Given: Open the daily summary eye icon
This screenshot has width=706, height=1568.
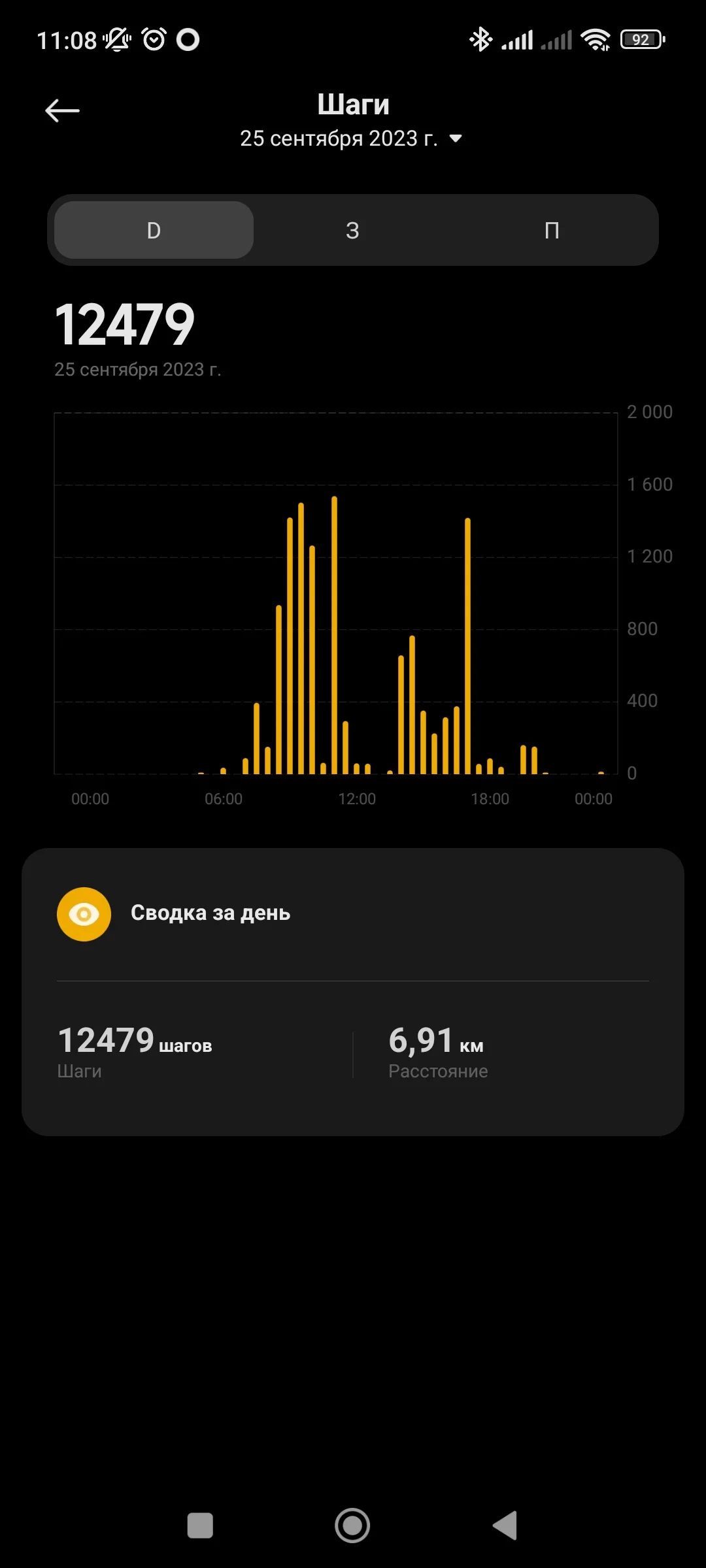Looking at the screenshot, I should [84, 913].
